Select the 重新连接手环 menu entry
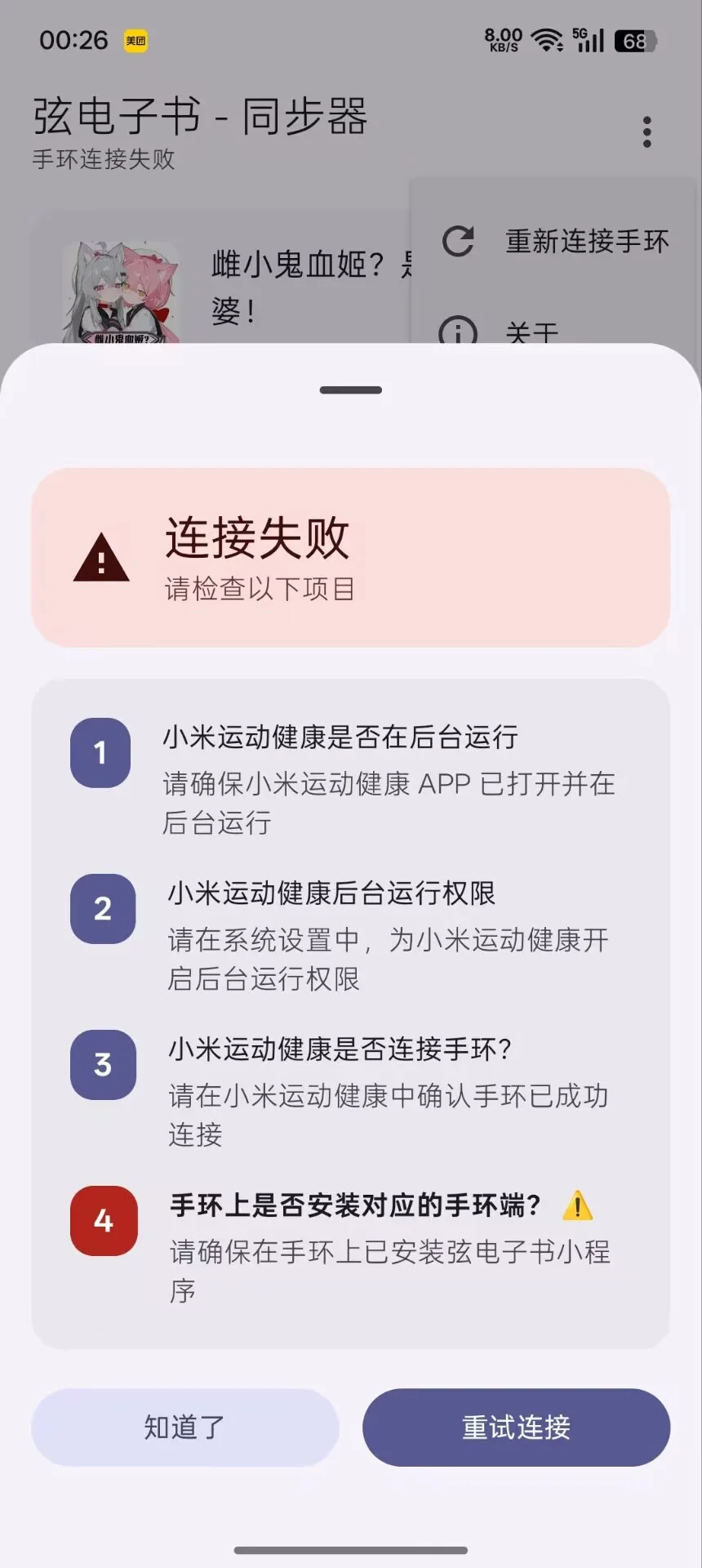The width and height of the screenshot is (702, 1568). coord(587,241)
